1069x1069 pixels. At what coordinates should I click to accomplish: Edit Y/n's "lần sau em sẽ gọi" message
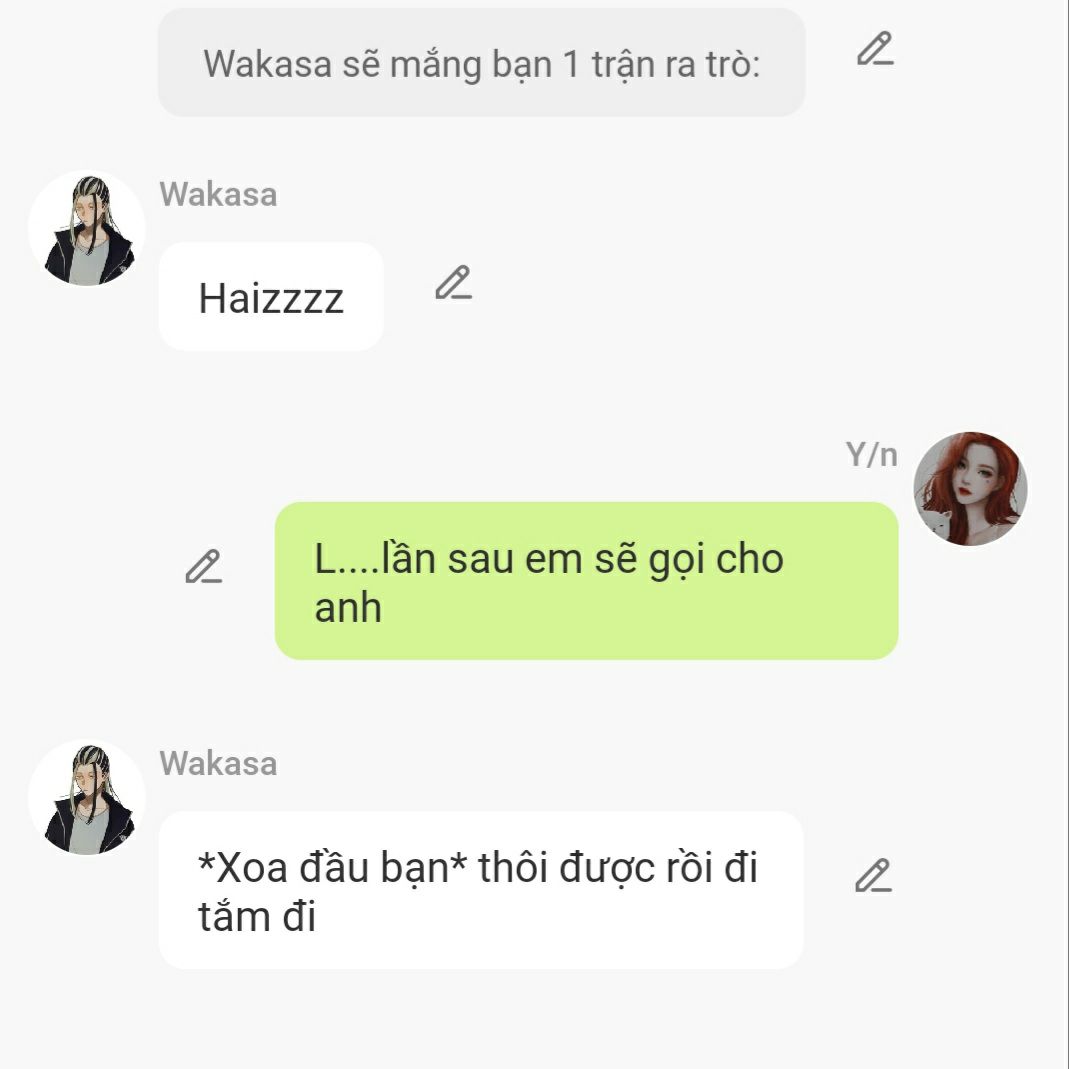pyautogui.click(x=203, y=567)
